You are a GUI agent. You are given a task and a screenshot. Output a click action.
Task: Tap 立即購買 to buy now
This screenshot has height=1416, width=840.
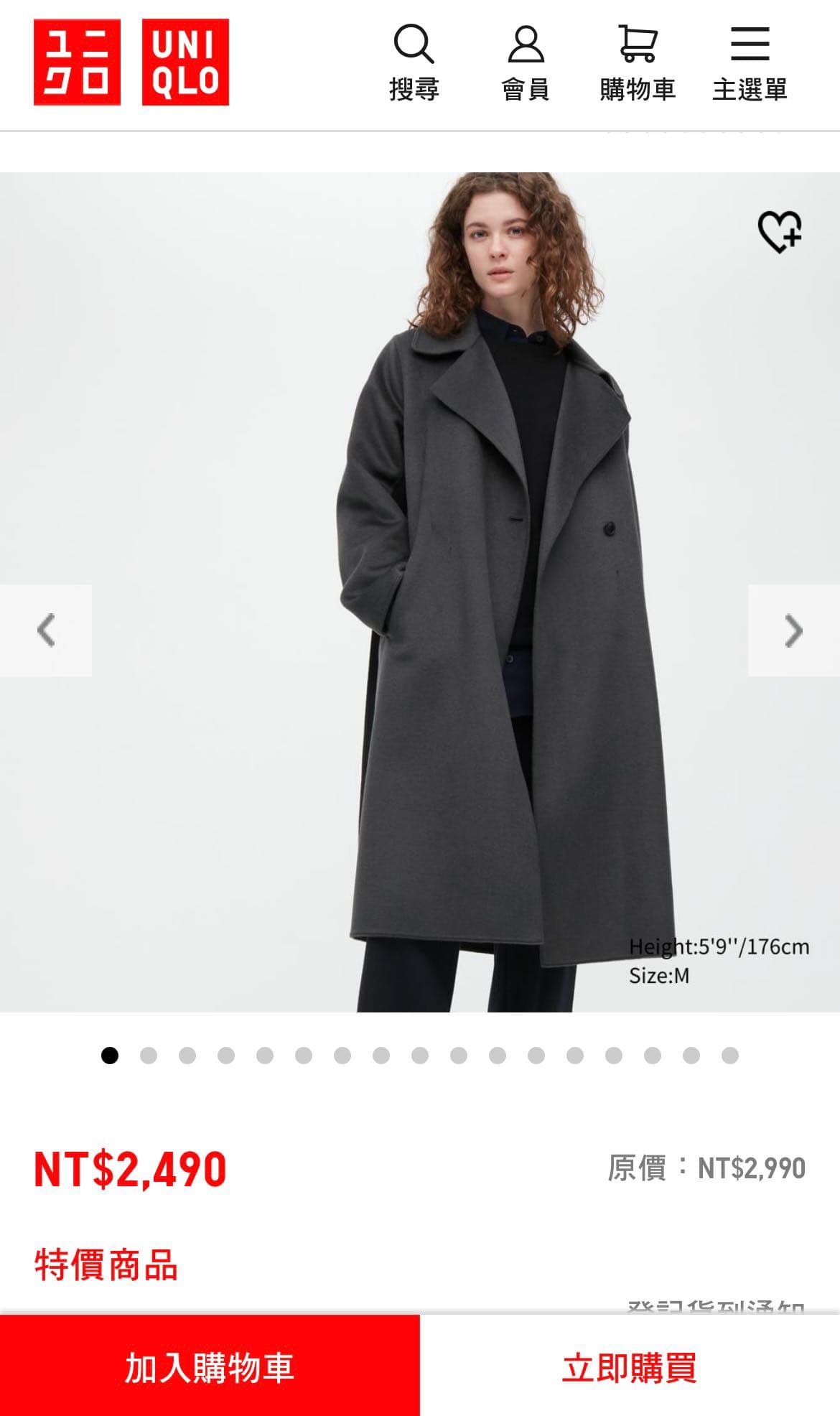(630, 1366)
